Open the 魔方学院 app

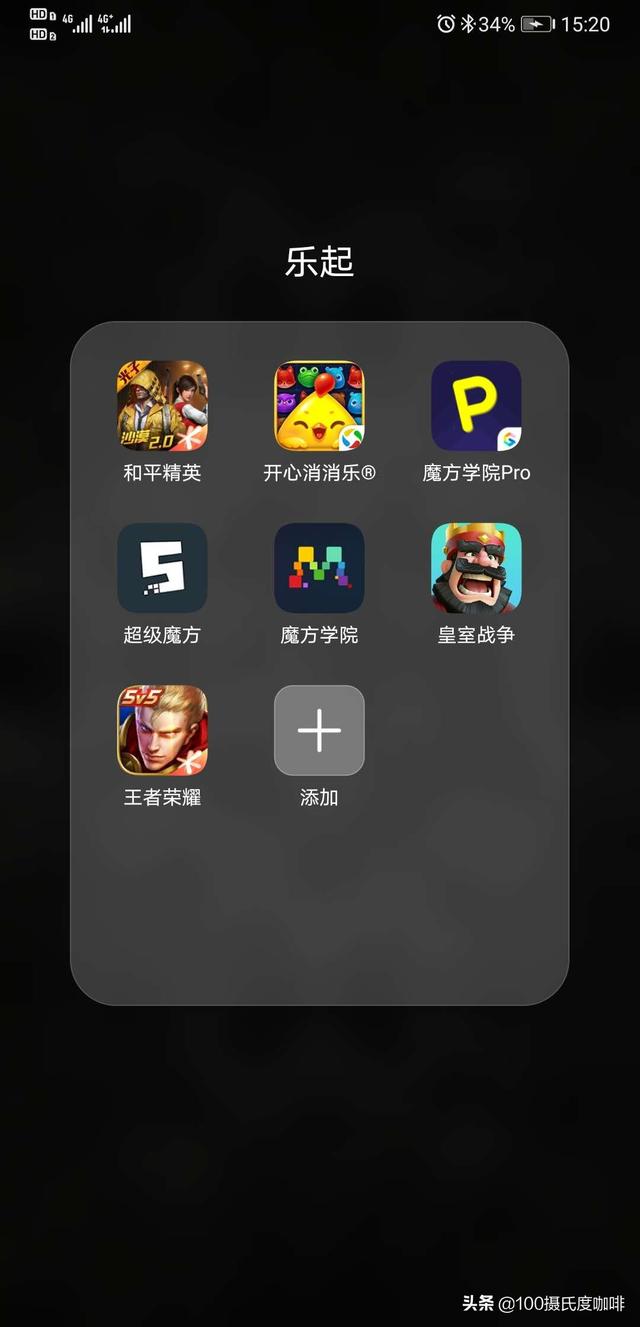point(319,568)
